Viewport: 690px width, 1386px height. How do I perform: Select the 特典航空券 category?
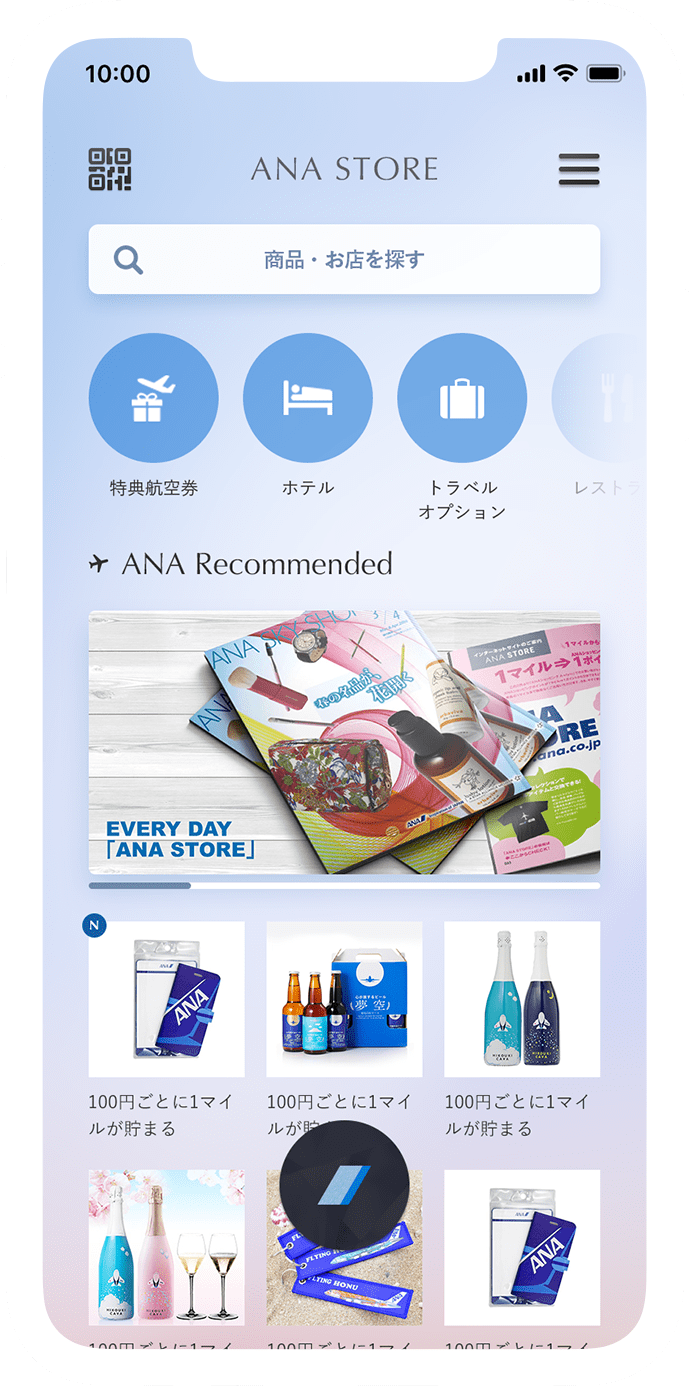click(x=154, y=398)
